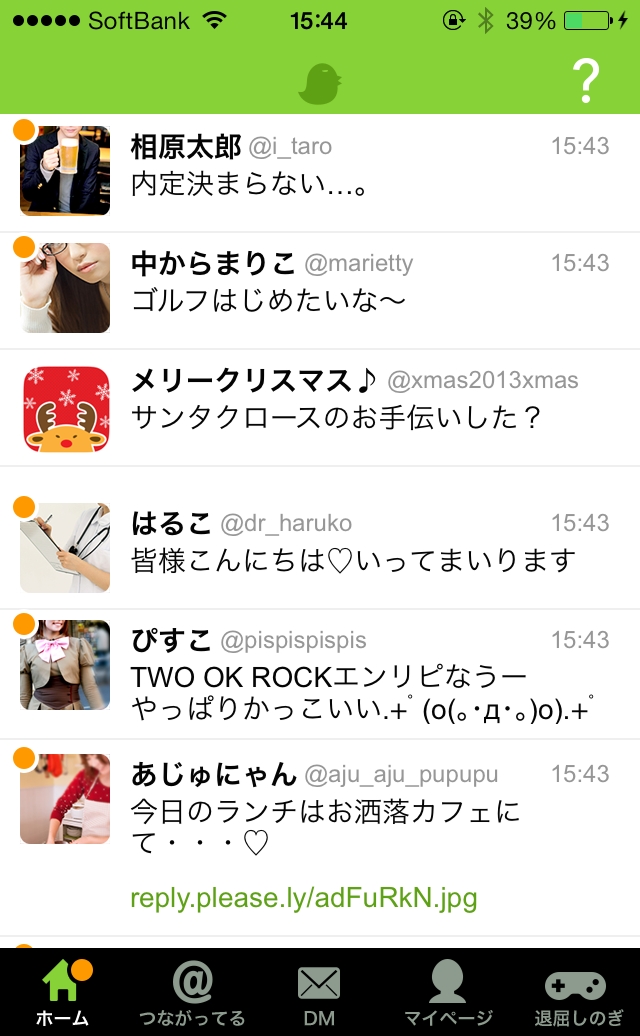
Task: Follow the reply.please.ly/adFuRkN.jpg link
Action: coord(303,897)
